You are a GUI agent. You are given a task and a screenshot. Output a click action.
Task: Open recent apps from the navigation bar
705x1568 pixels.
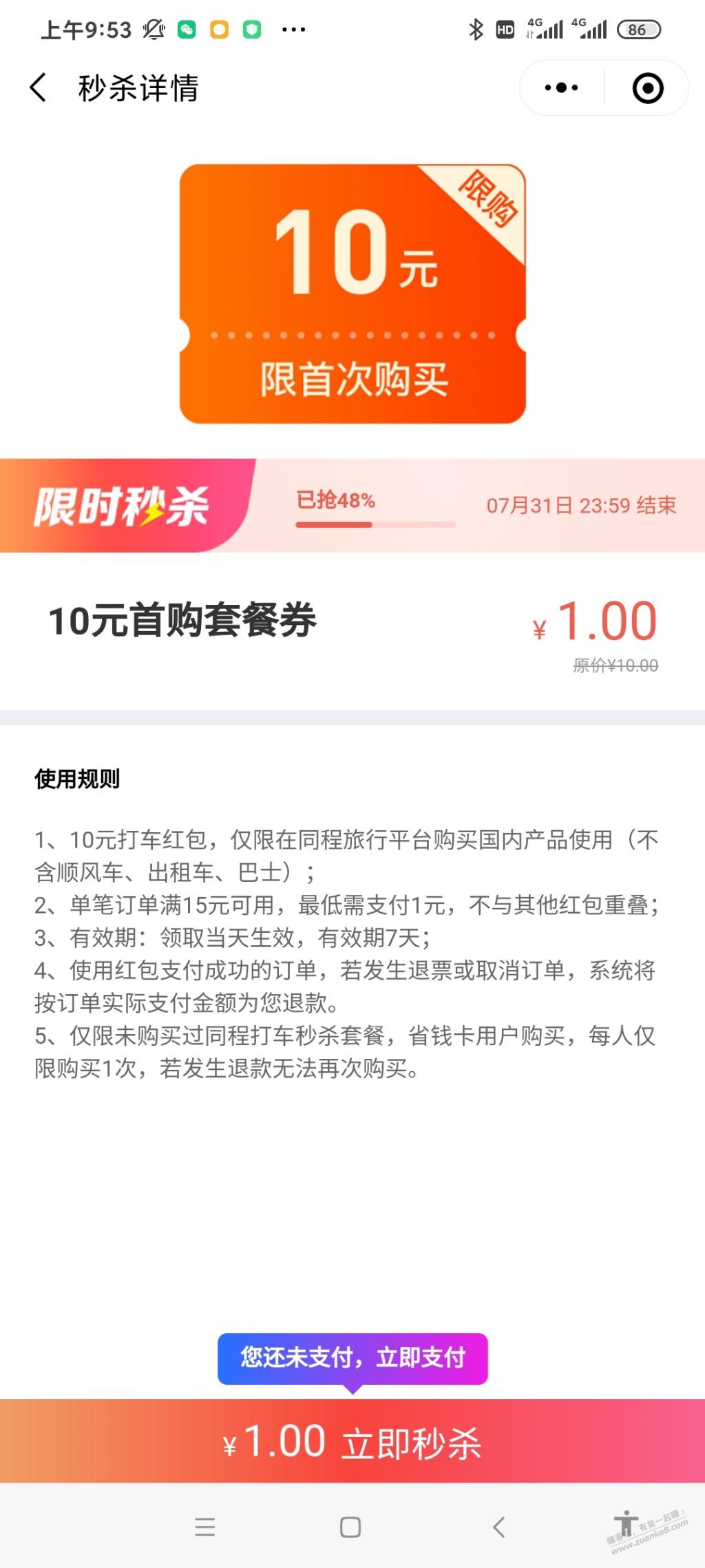[x=204, y=1527]
